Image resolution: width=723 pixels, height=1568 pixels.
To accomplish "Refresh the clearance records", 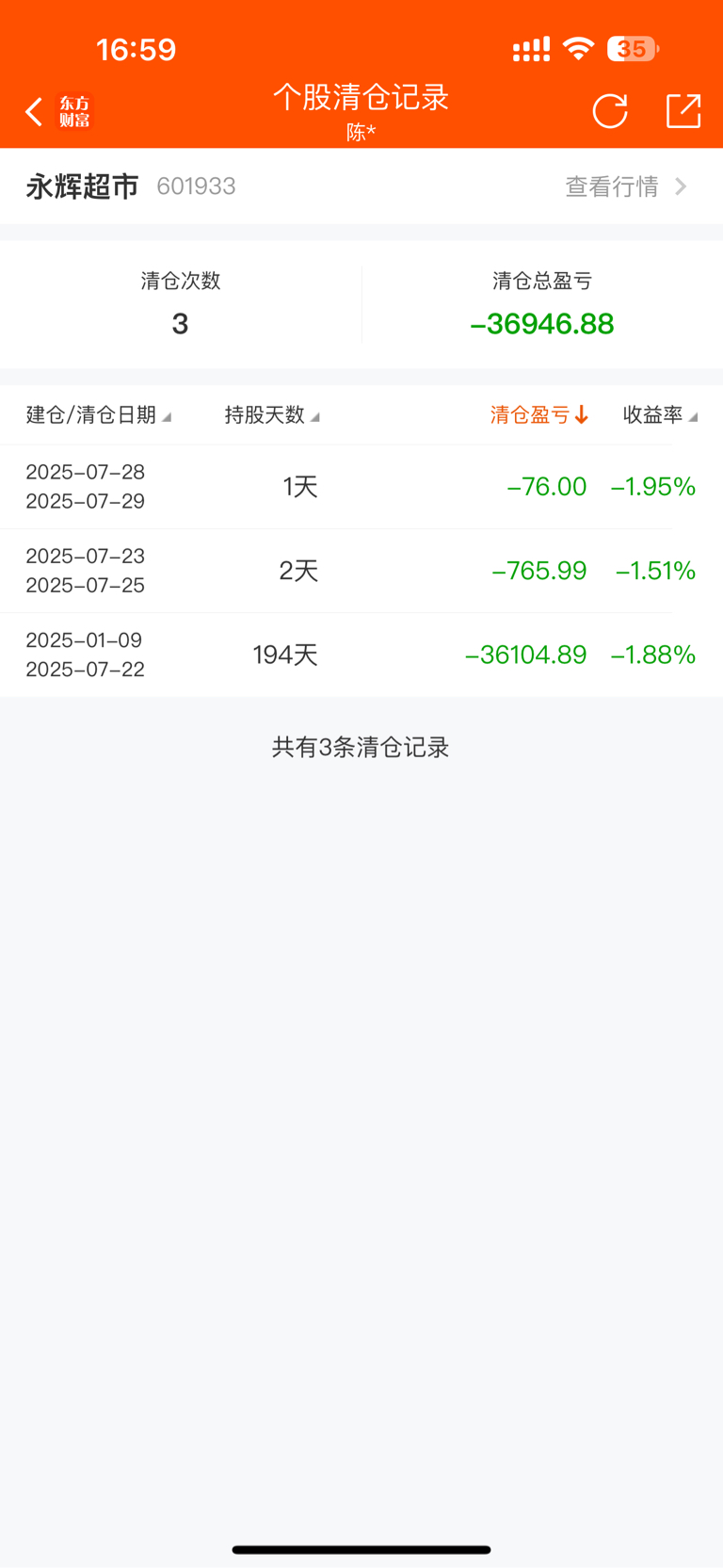I will pyautogui.click(x=610, y=111).
